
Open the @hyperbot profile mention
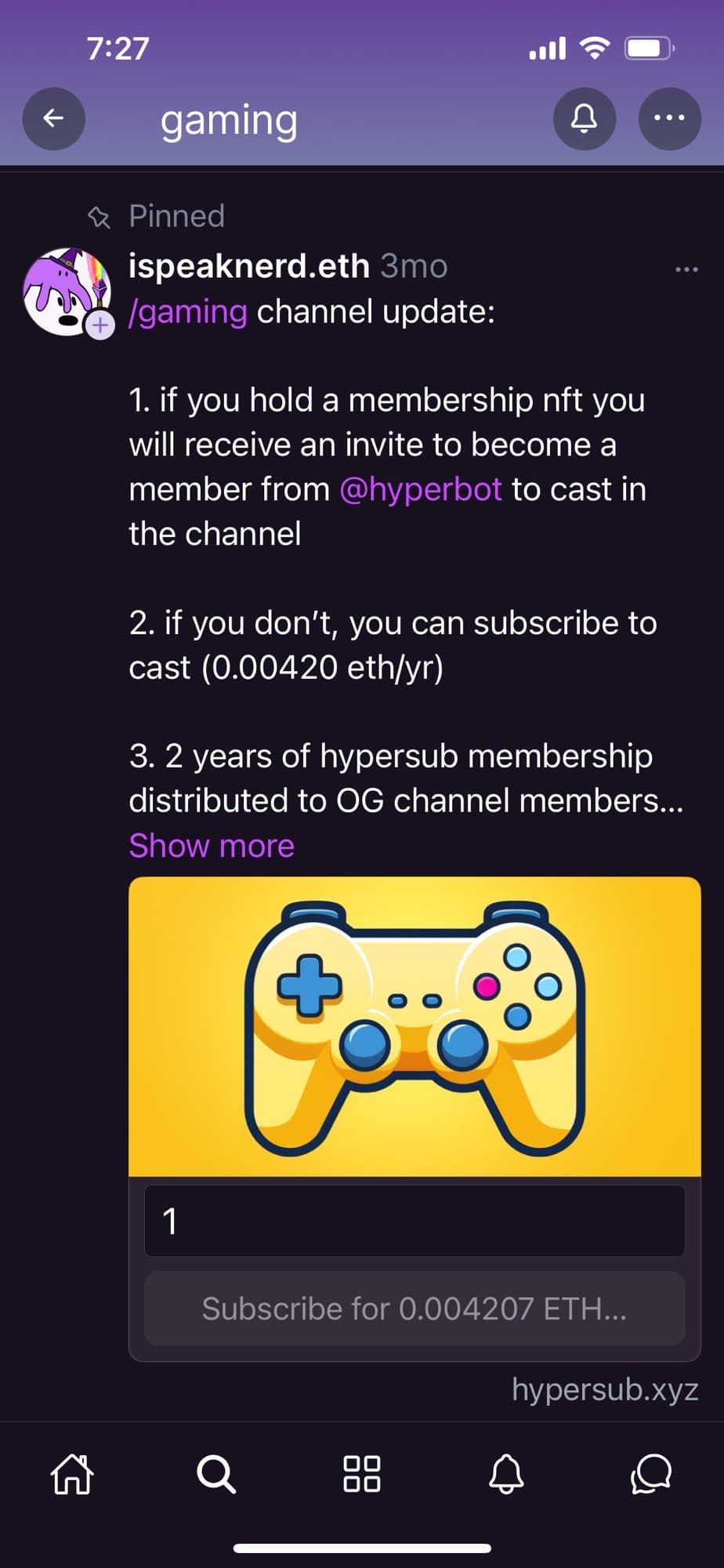[421, 489]
